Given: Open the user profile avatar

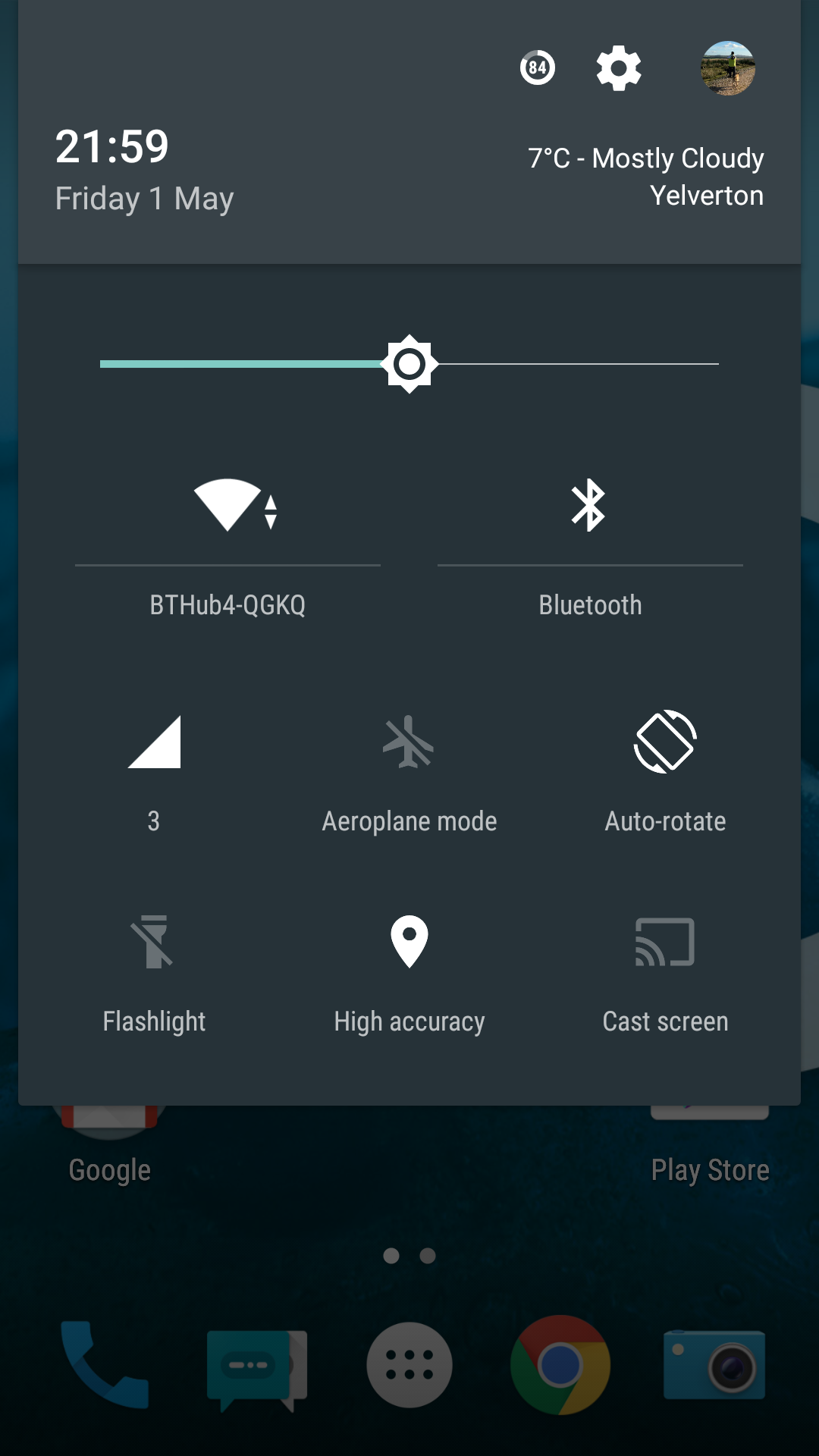Looking at the screenshot, I should tap(727, 68).
